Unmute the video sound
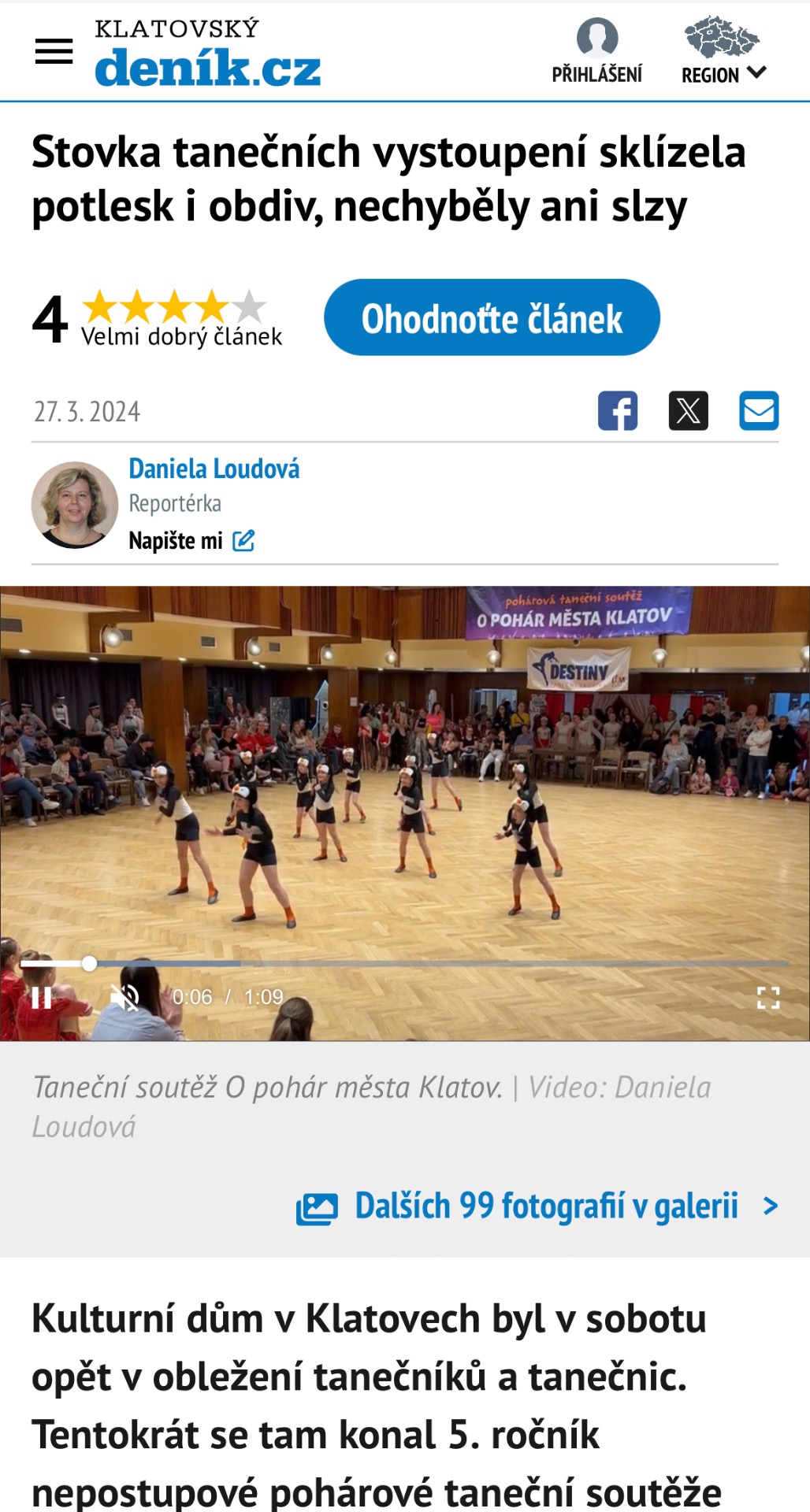This screenshot has height=1512, width=810. point(124,998)
